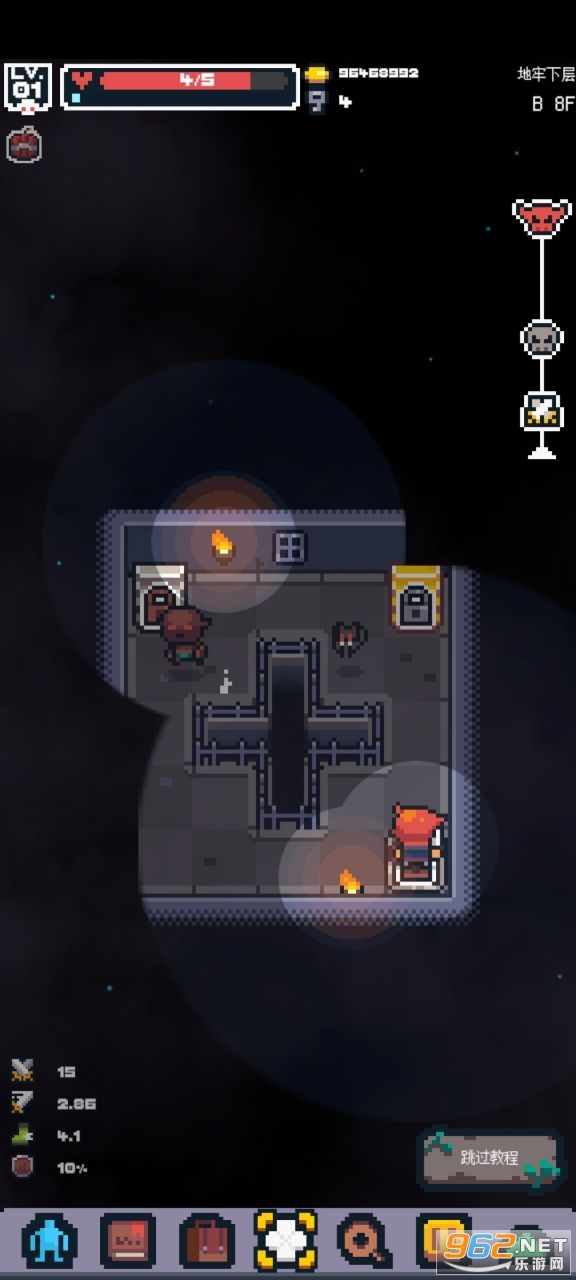Screen dimensions: 576x1280
Task: Open the backpack inventory
Action: click(207, 1241)
